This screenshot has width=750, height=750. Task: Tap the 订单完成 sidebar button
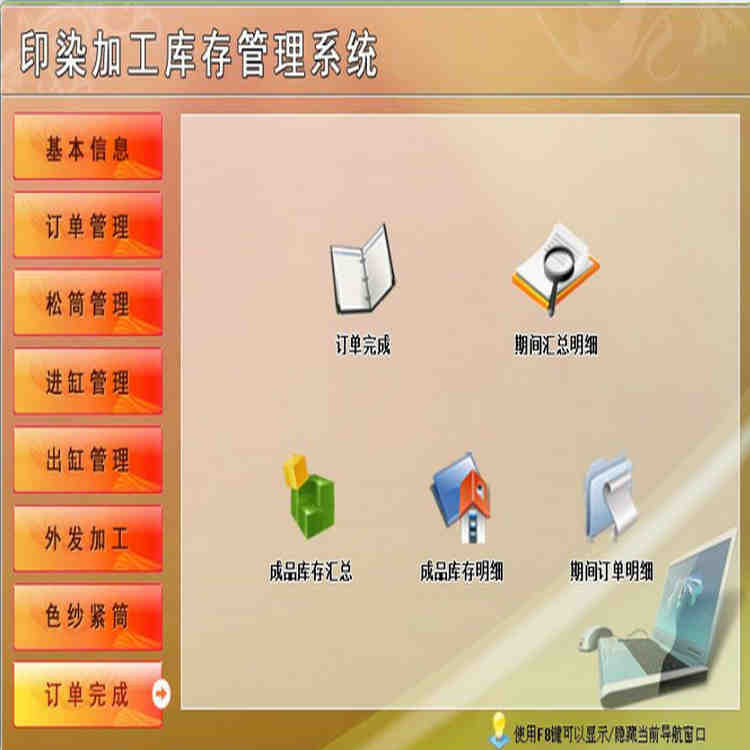tap(87, 694)
